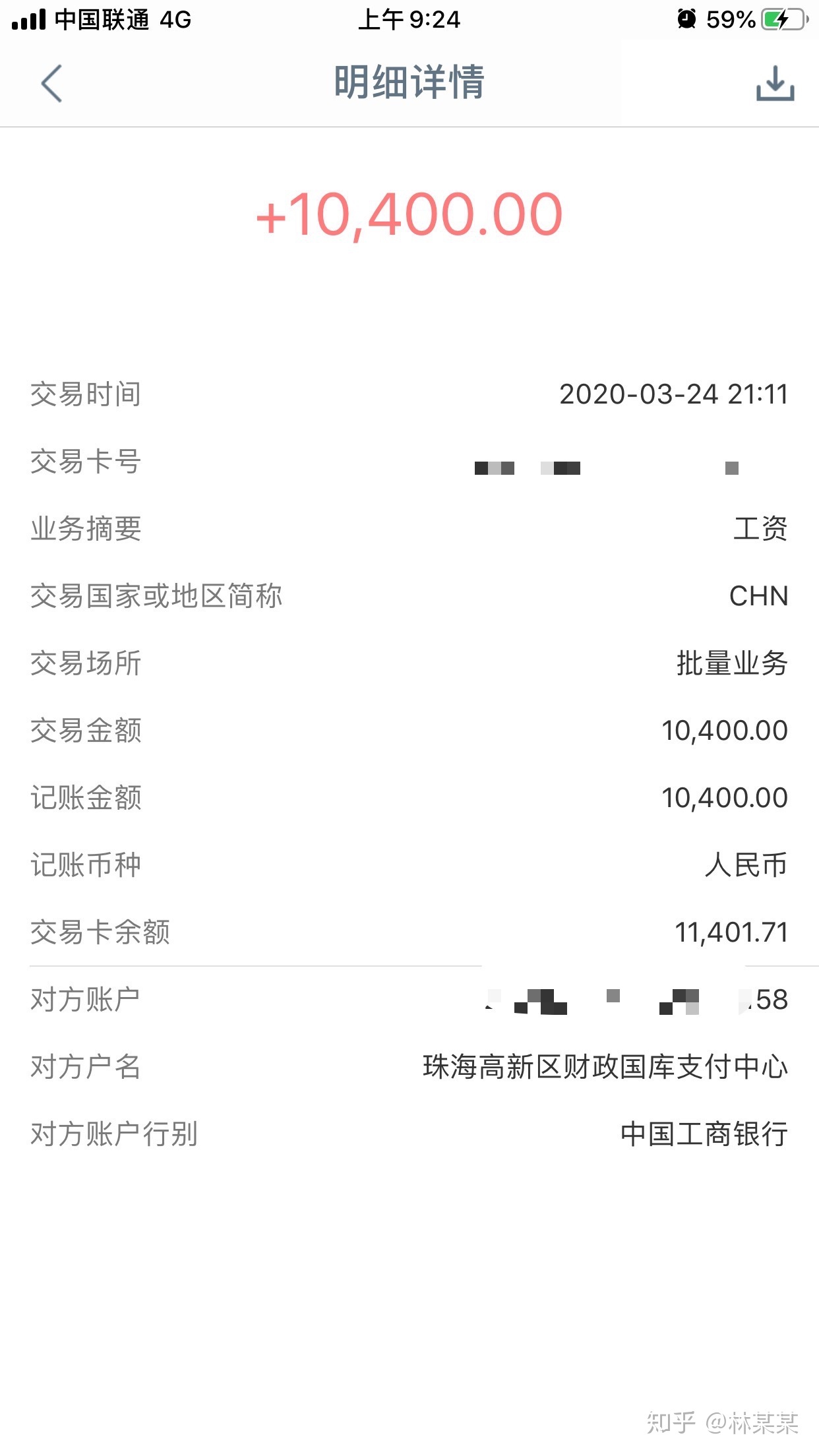
Task: Go back from the 明细详情 page
Action: pos(51,83)
